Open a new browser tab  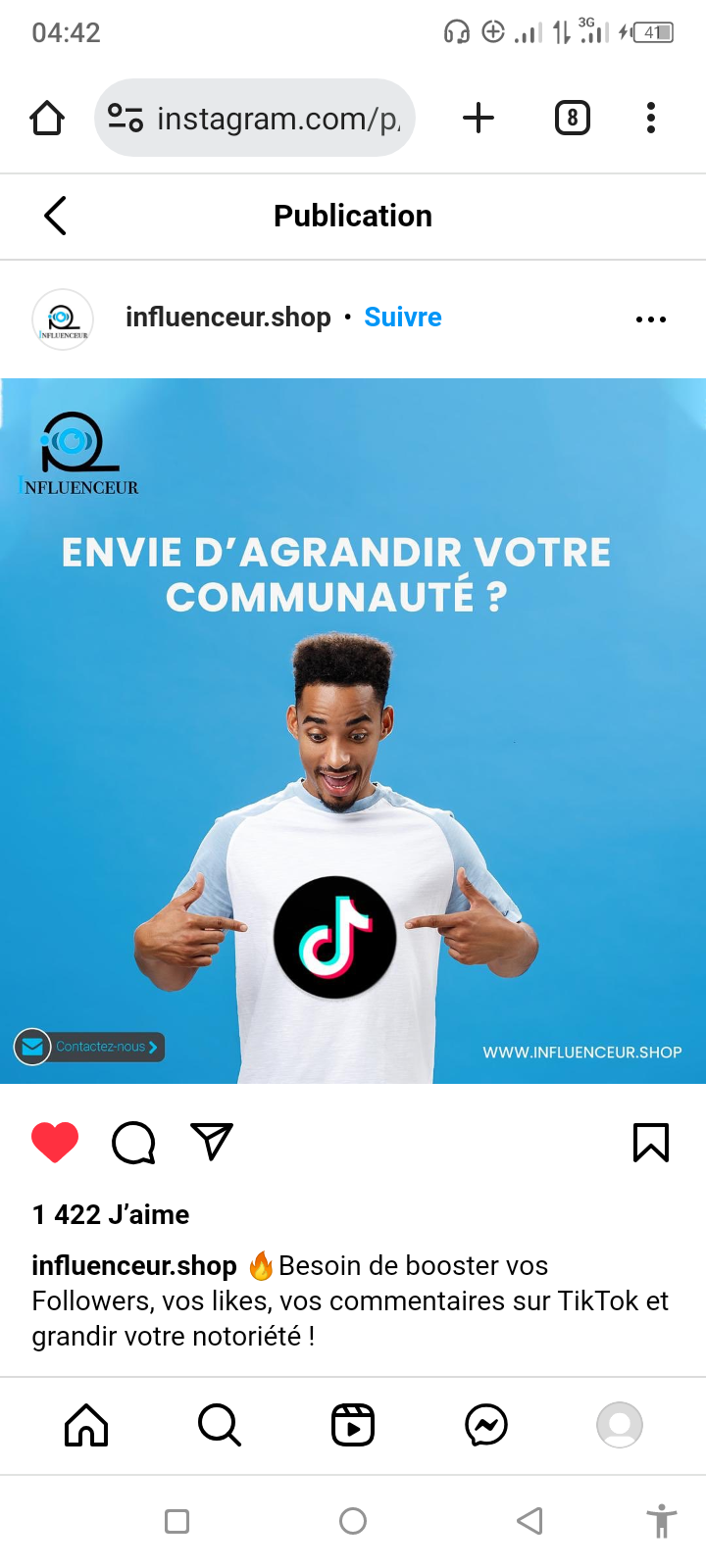pos(479,119)
